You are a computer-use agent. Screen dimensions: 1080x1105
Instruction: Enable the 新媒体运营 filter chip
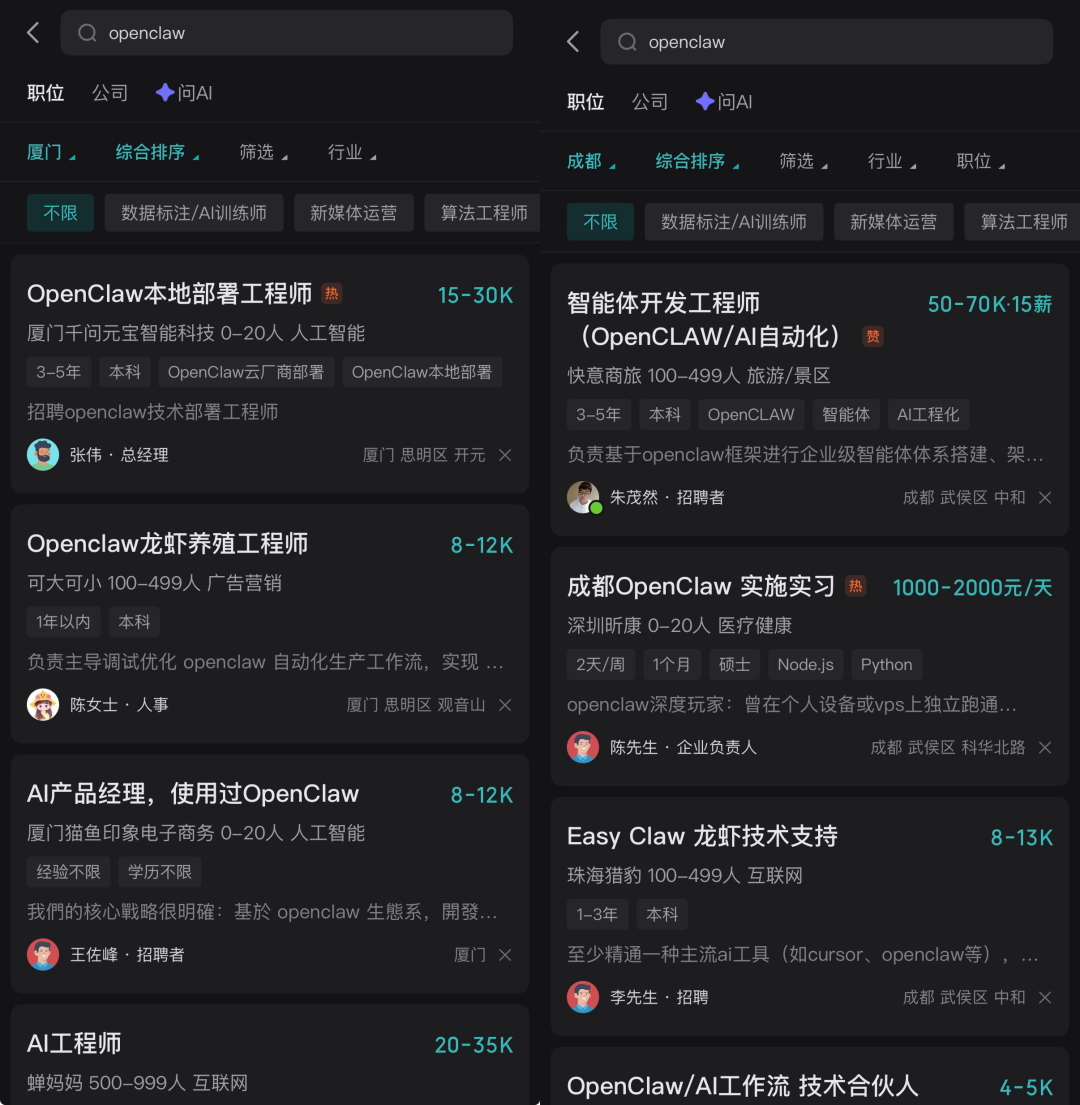354,213
